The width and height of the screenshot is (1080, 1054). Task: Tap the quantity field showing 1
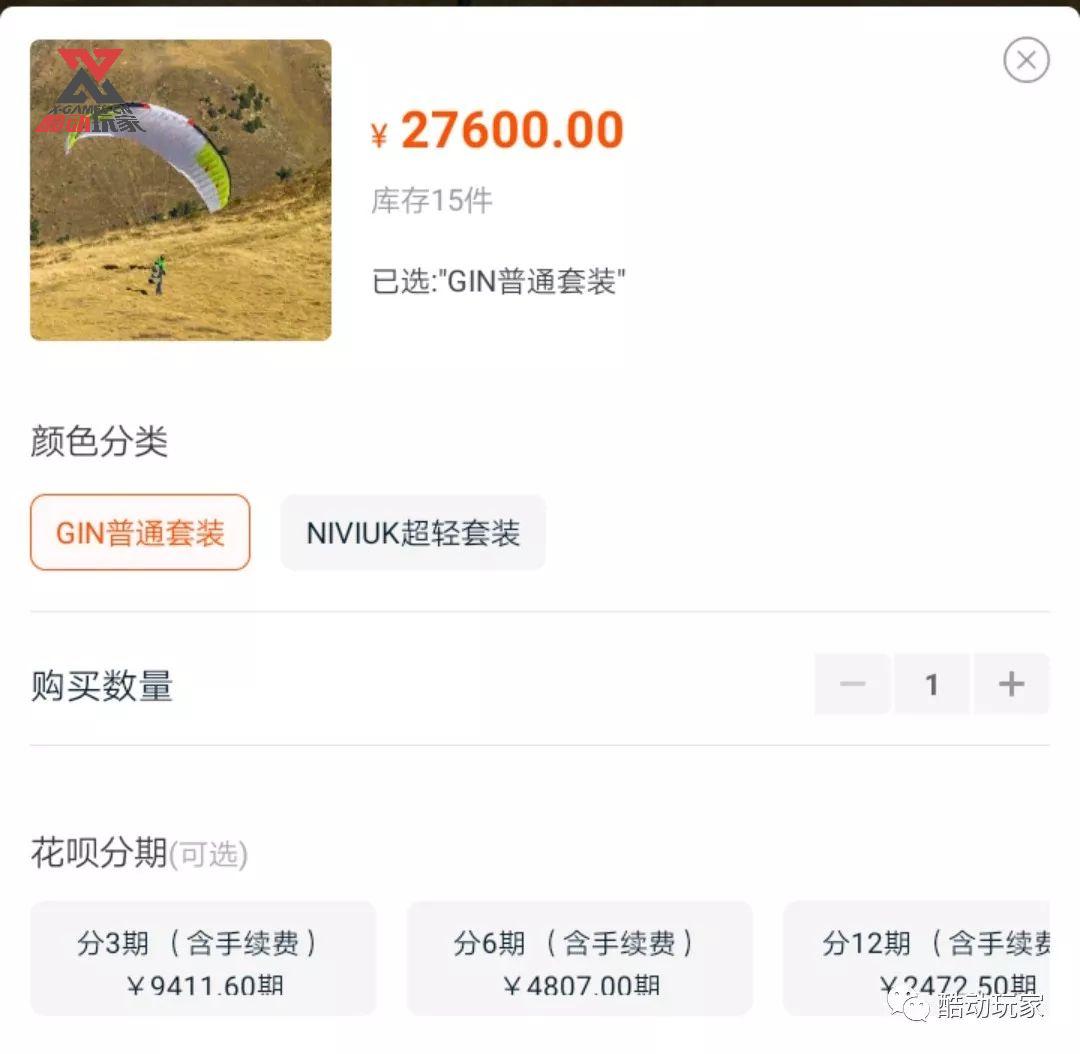(x=931, y=684)
